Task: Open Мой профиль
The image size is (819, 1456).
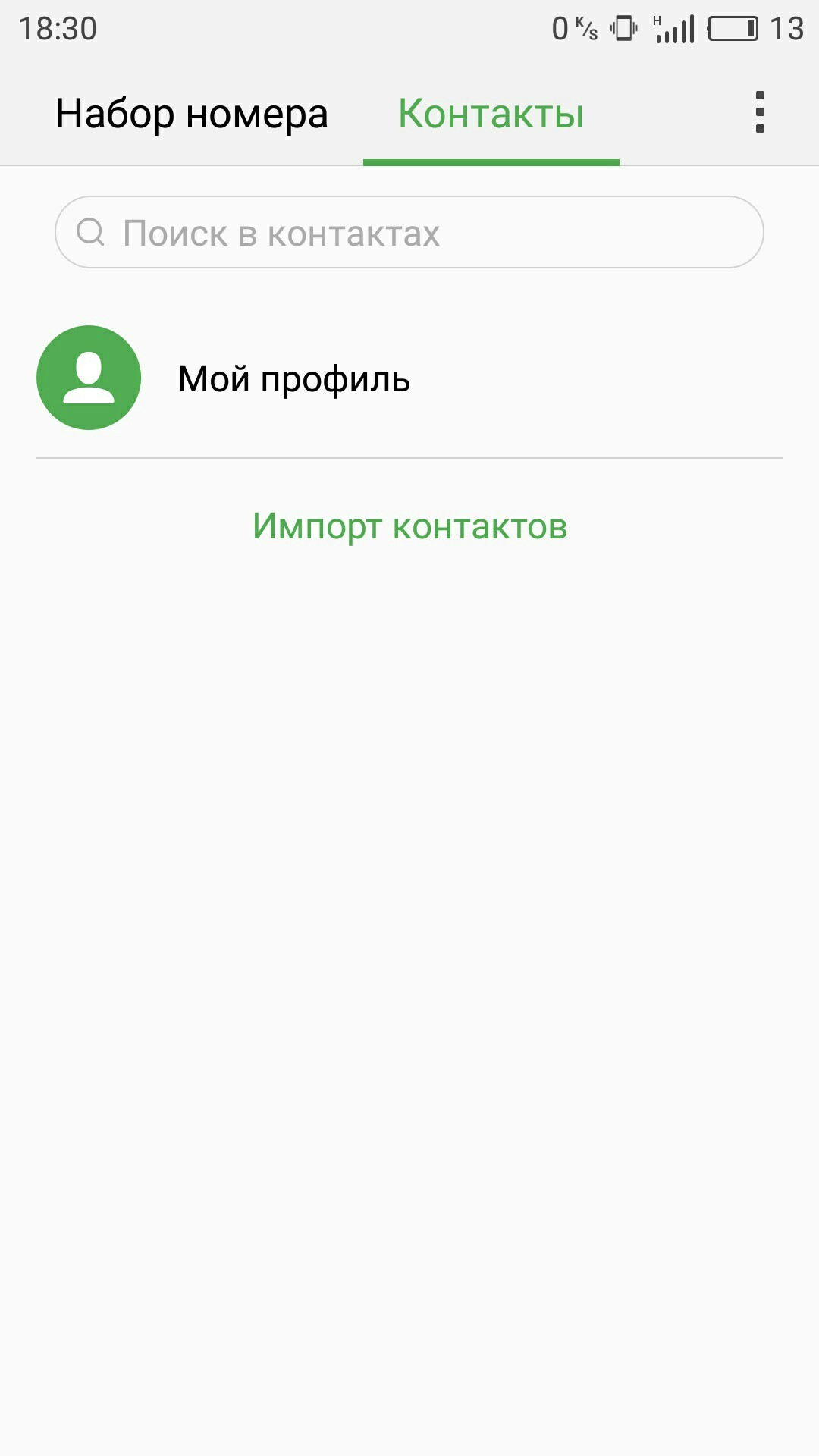Action: tap(293, 378)
